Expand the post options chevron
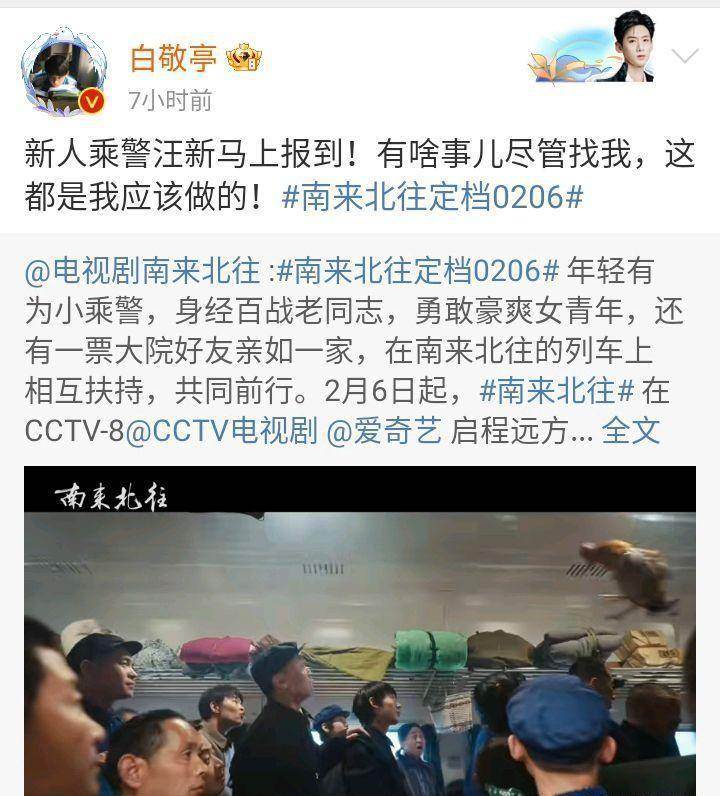The height and width of the screenshot is (796, 720). pyautogui.click(x=685, y=57)
